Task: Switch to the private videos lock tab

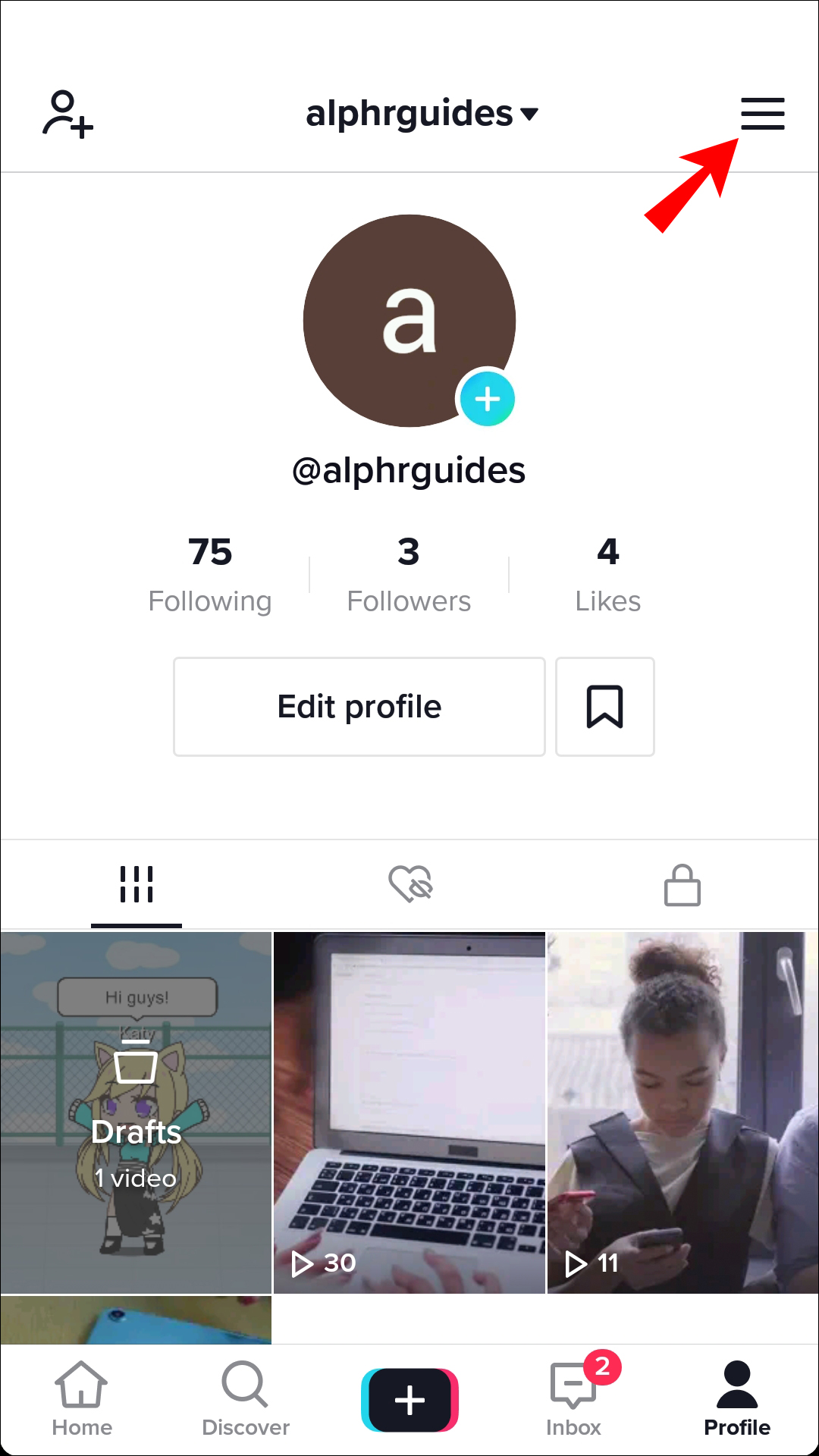Action: click(x=682, y=884)
